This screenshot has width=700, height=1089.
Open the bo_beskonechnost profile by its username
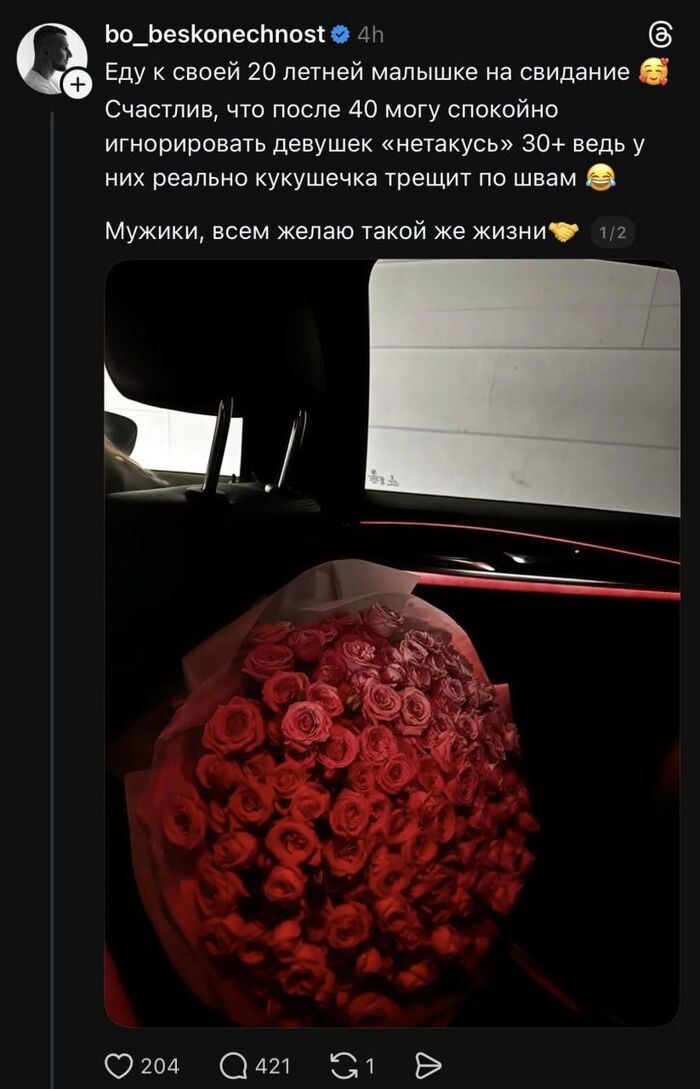(215, 34)
